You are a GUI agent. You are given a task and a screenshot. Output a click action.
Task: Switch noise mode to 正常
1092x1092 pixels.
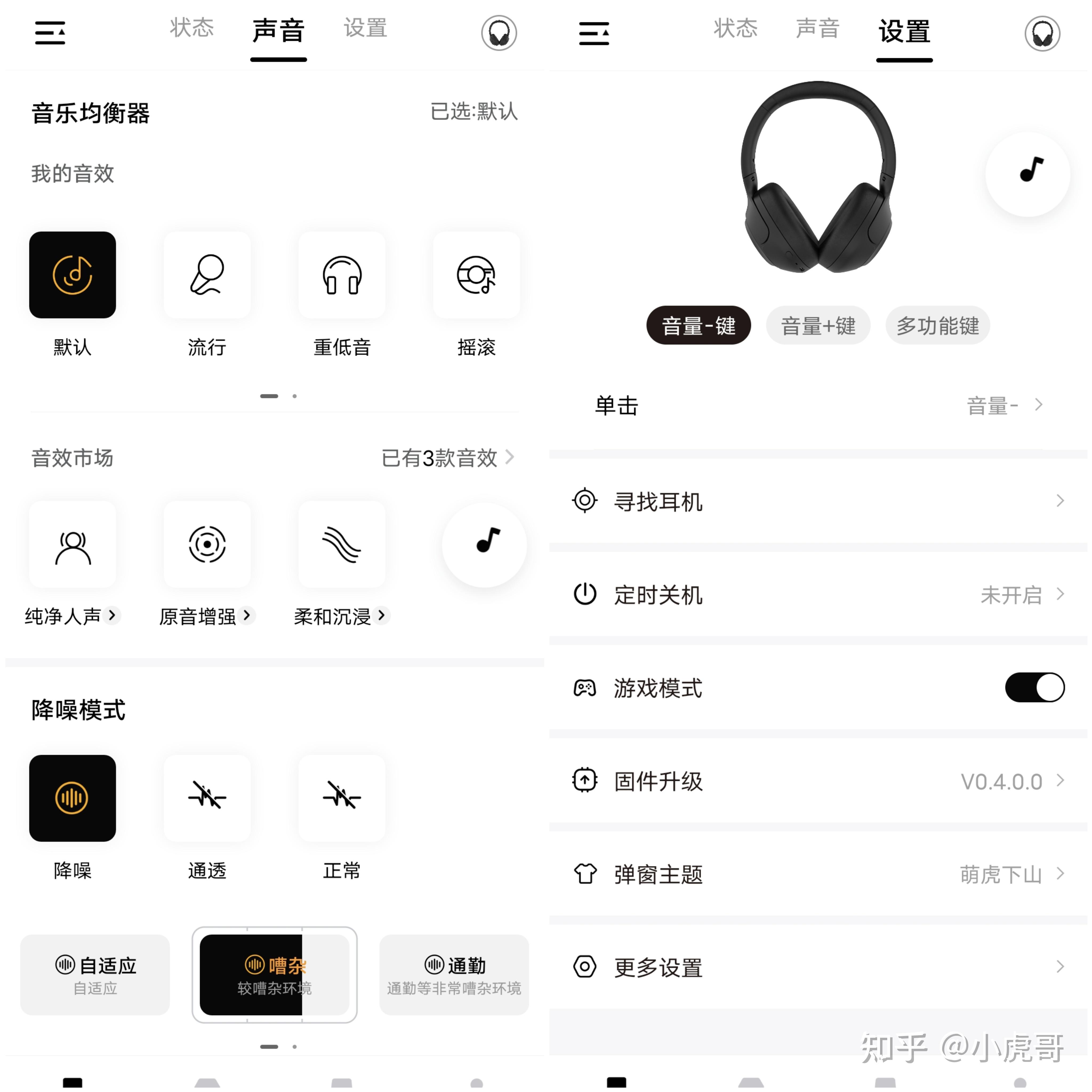pyautogui.click(x=342, y=798)
